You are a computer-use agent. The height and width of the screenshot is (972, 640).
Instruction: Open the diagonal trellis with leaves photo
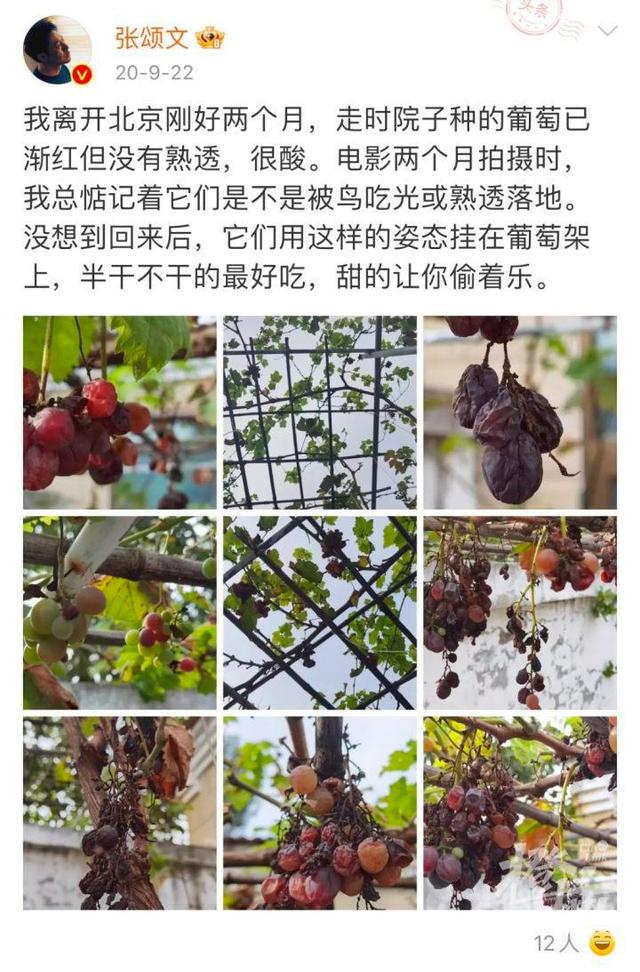320,612
